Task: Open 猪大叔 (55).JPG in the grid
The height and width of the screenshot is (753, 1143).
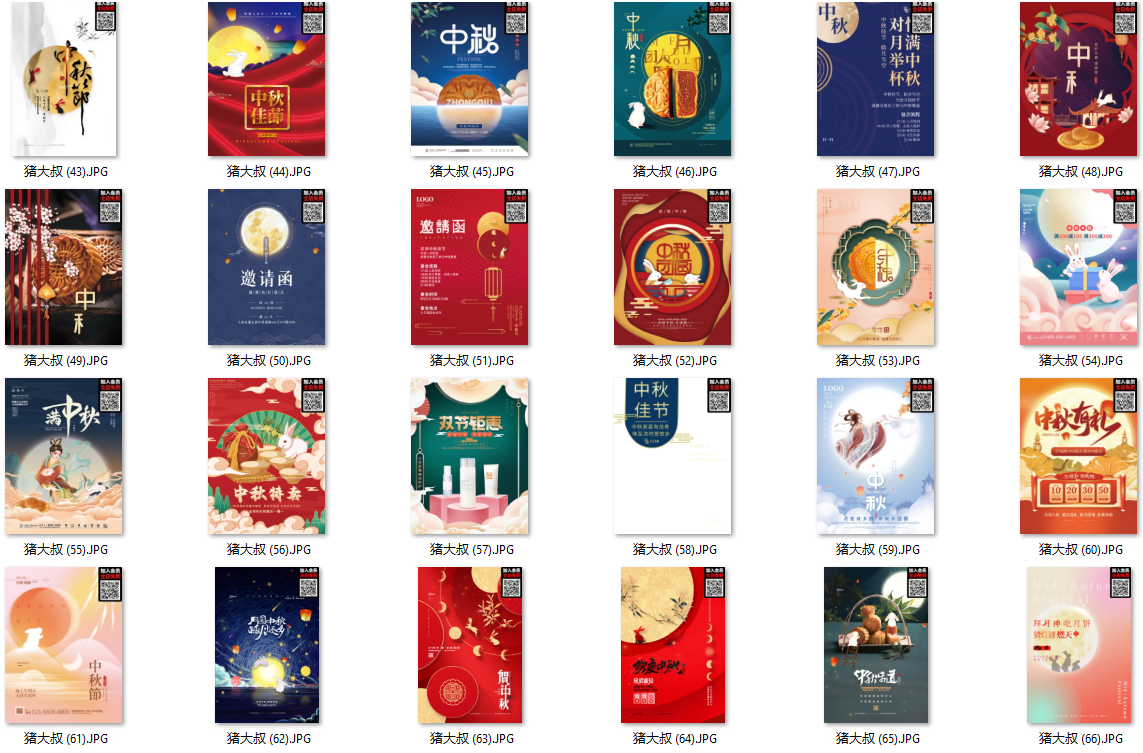Action: tap(64, 456)
